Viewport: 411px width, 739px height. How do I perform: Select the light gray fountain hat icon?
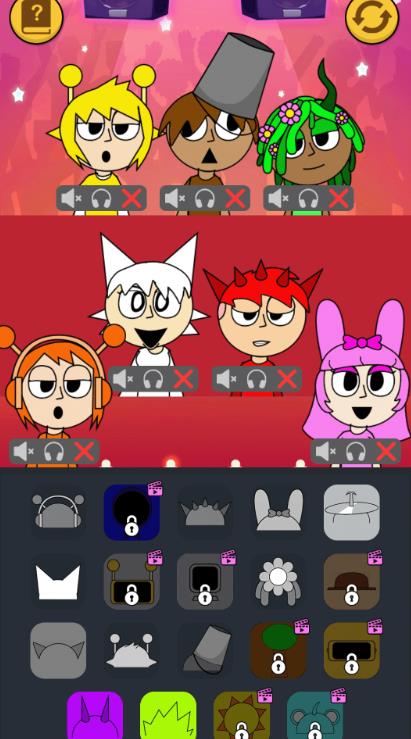[x=352, y=512]
